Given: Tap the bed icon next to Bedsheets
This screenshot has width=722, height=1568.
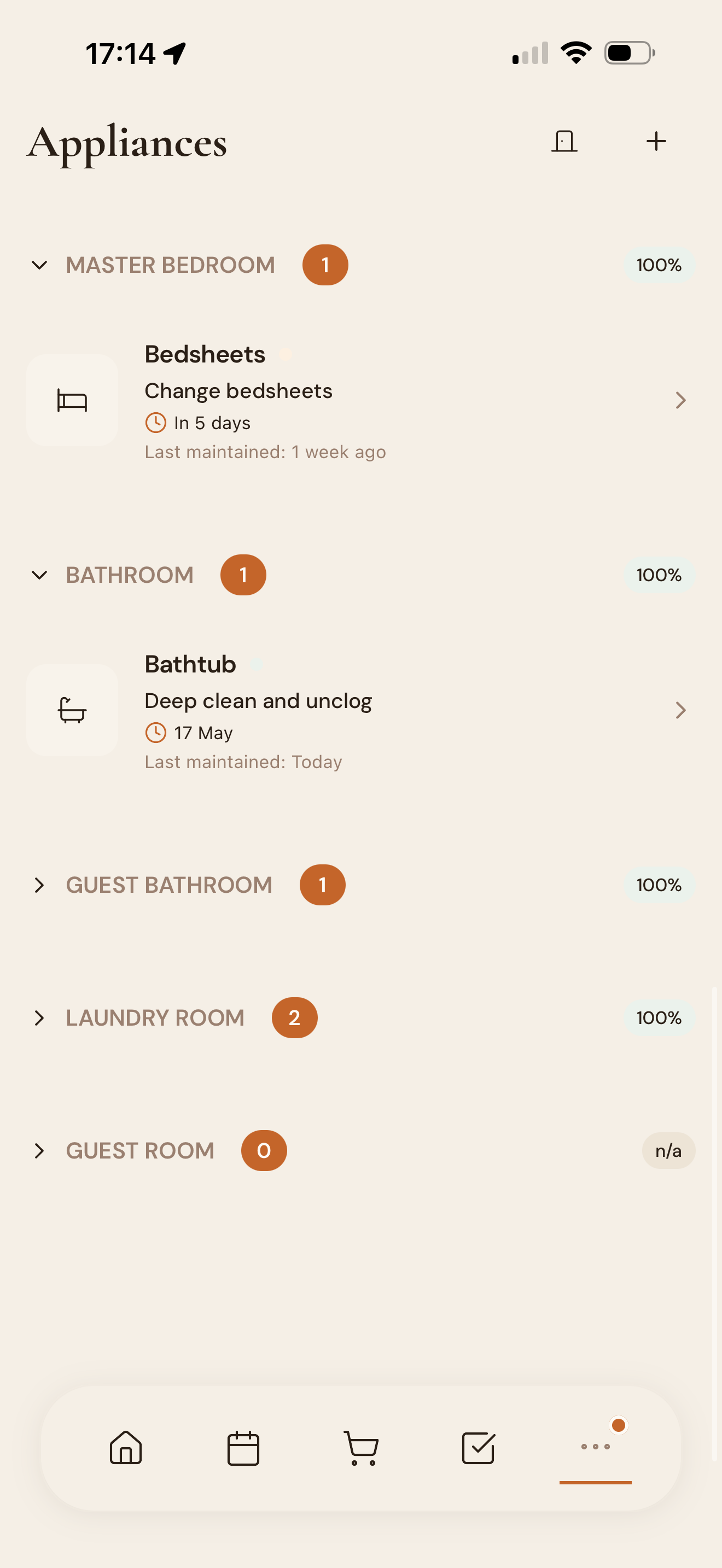Looking at the screenshot, I should (x=72, y=400).
